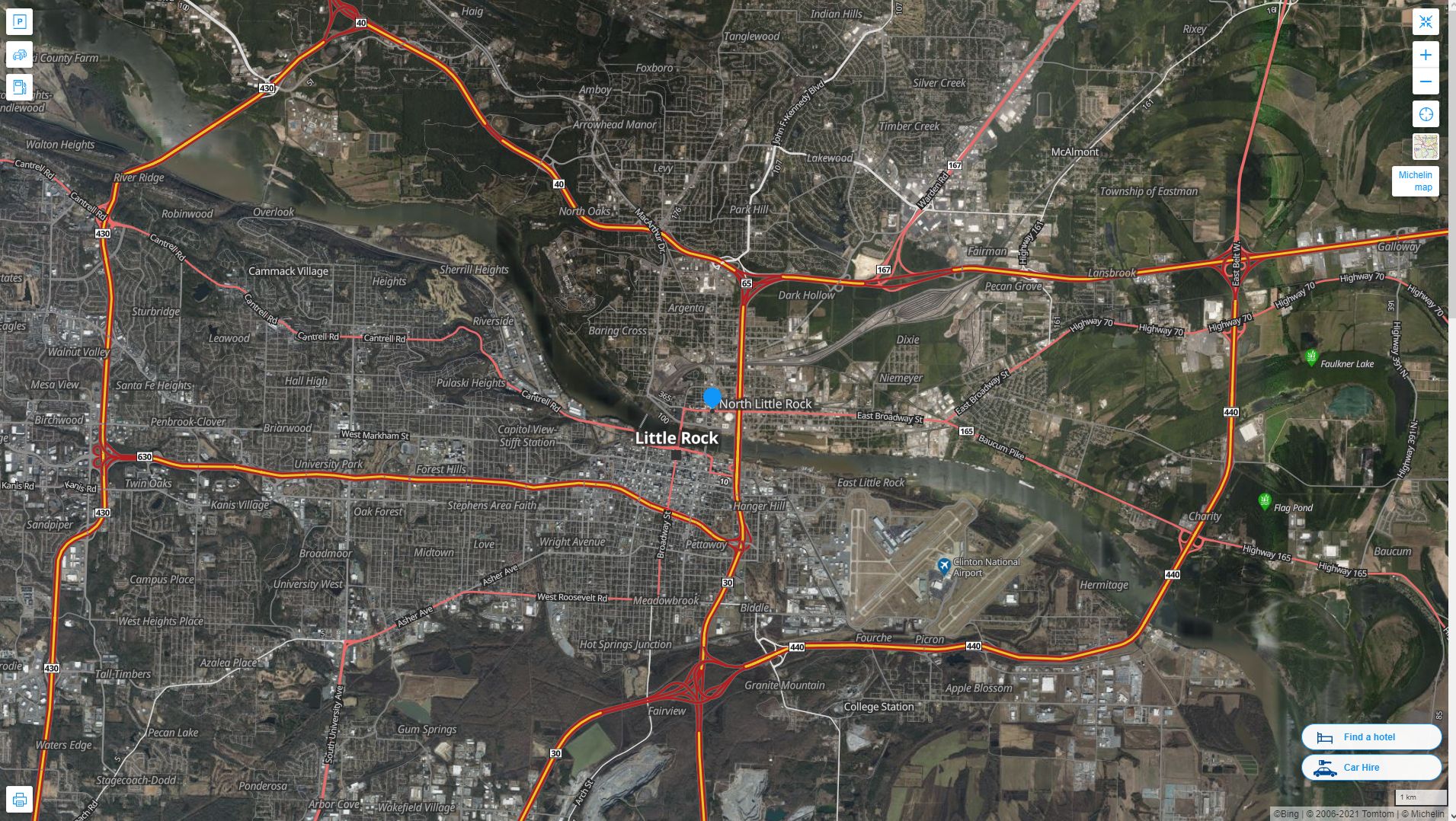The image size is (1456, 821).
Task: Print the map
Action: point(19,800)
